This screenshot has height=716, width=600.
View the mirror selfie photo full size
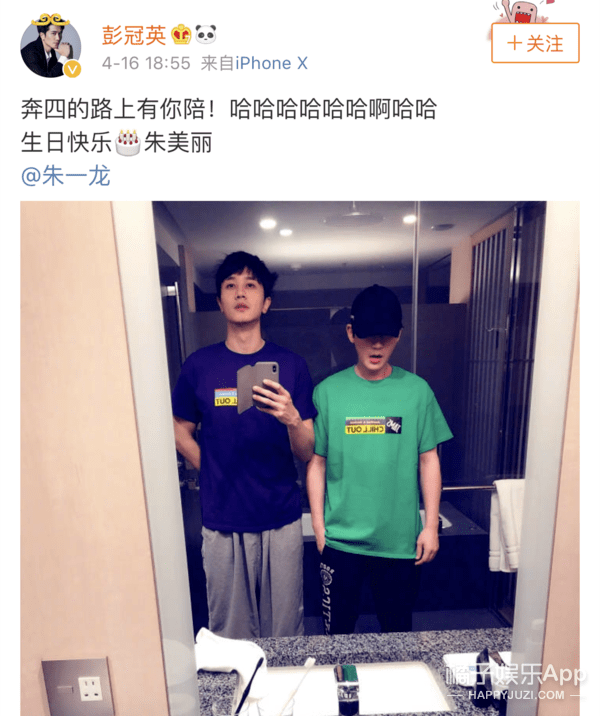(x=300, y=450)
